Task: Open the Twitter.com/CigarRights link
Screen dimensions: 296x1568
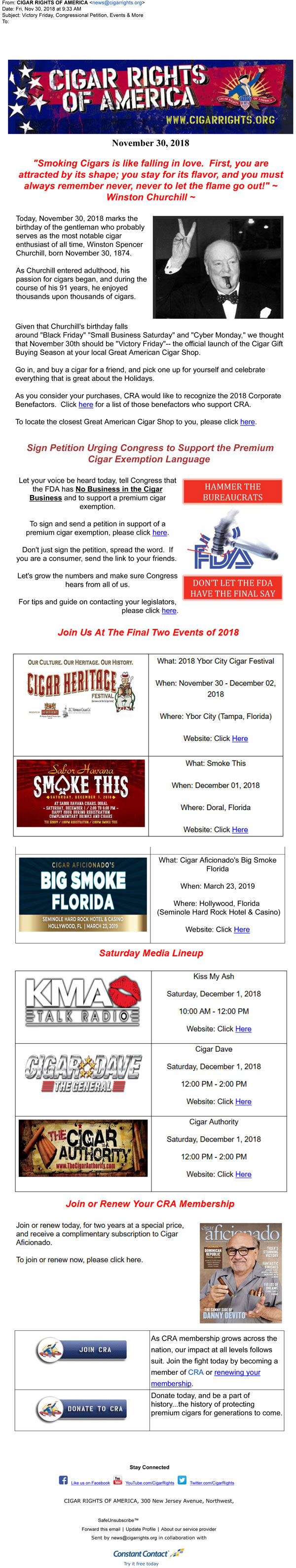Action: coord(212,1482)
